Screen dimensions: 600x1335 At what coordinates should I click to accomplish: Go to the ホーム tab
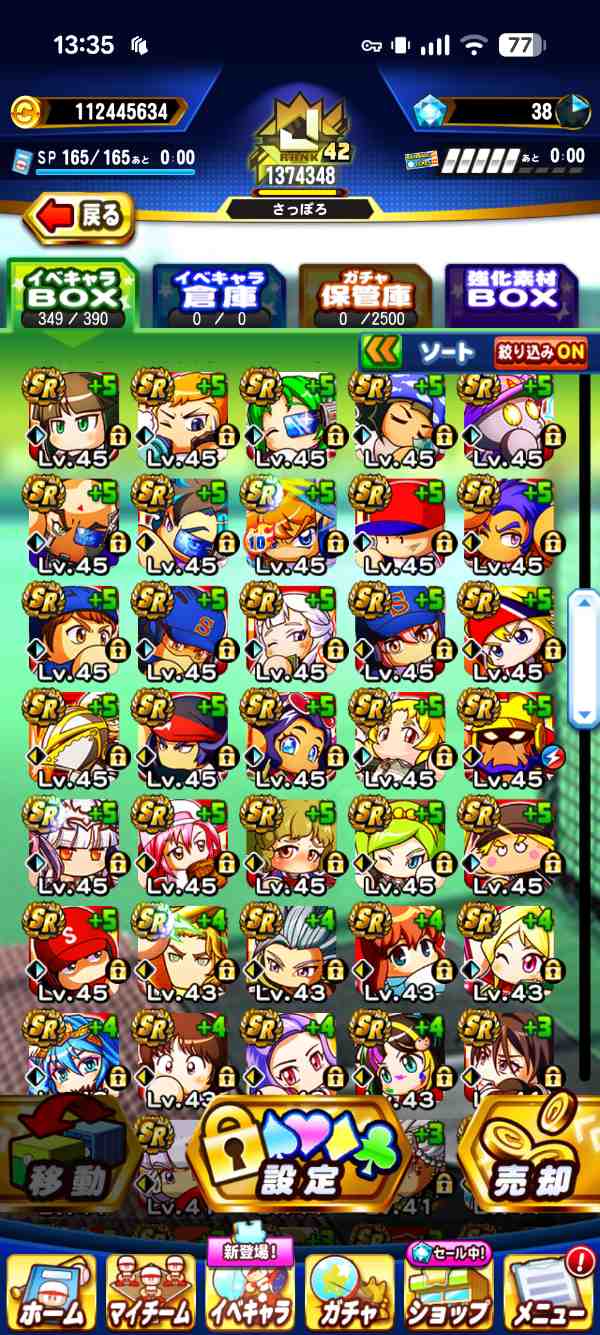[48, 1292]
